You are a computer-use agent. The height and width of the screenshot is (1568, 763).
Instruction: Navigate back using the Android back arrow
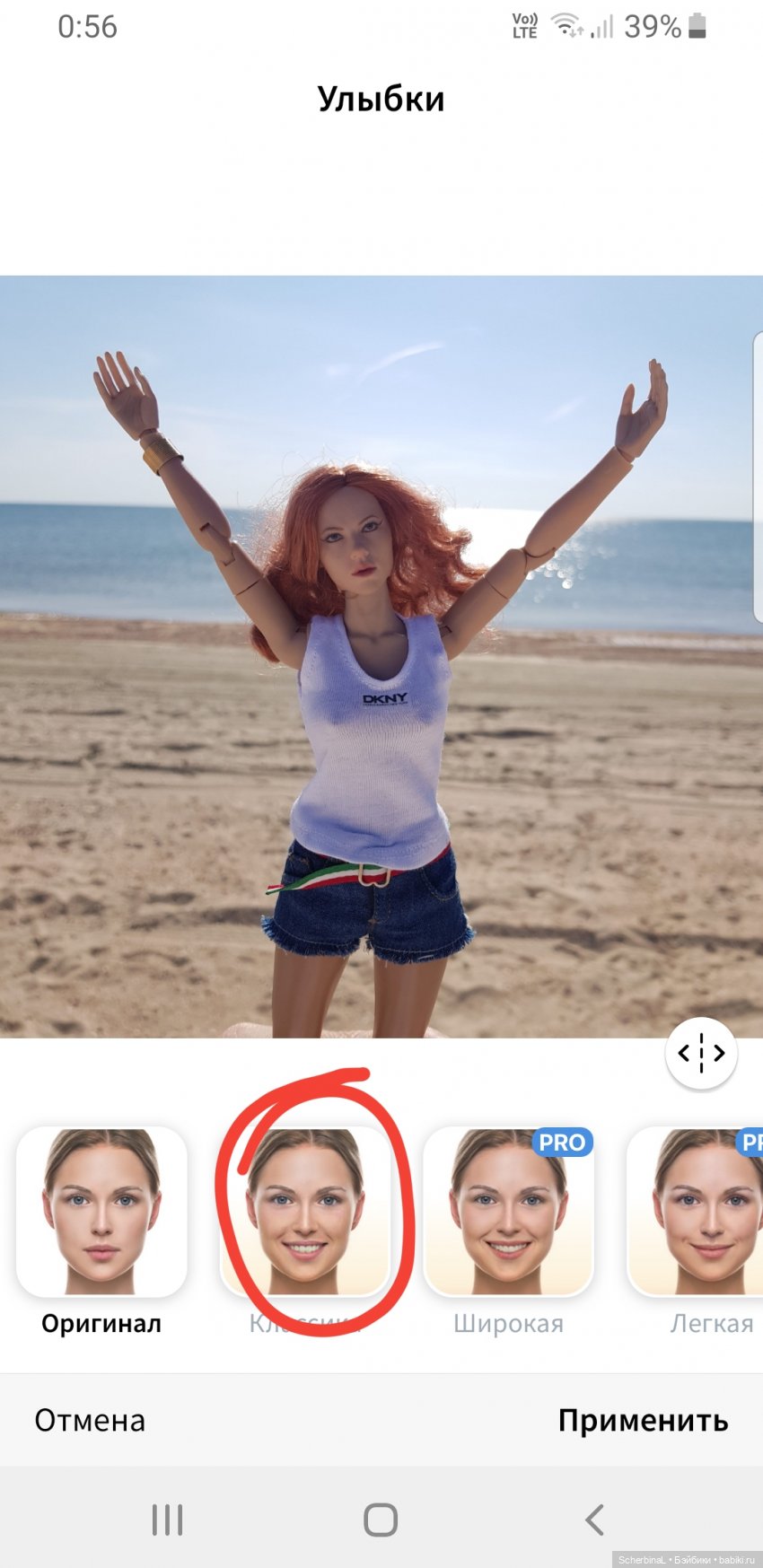coord(593,1520)
